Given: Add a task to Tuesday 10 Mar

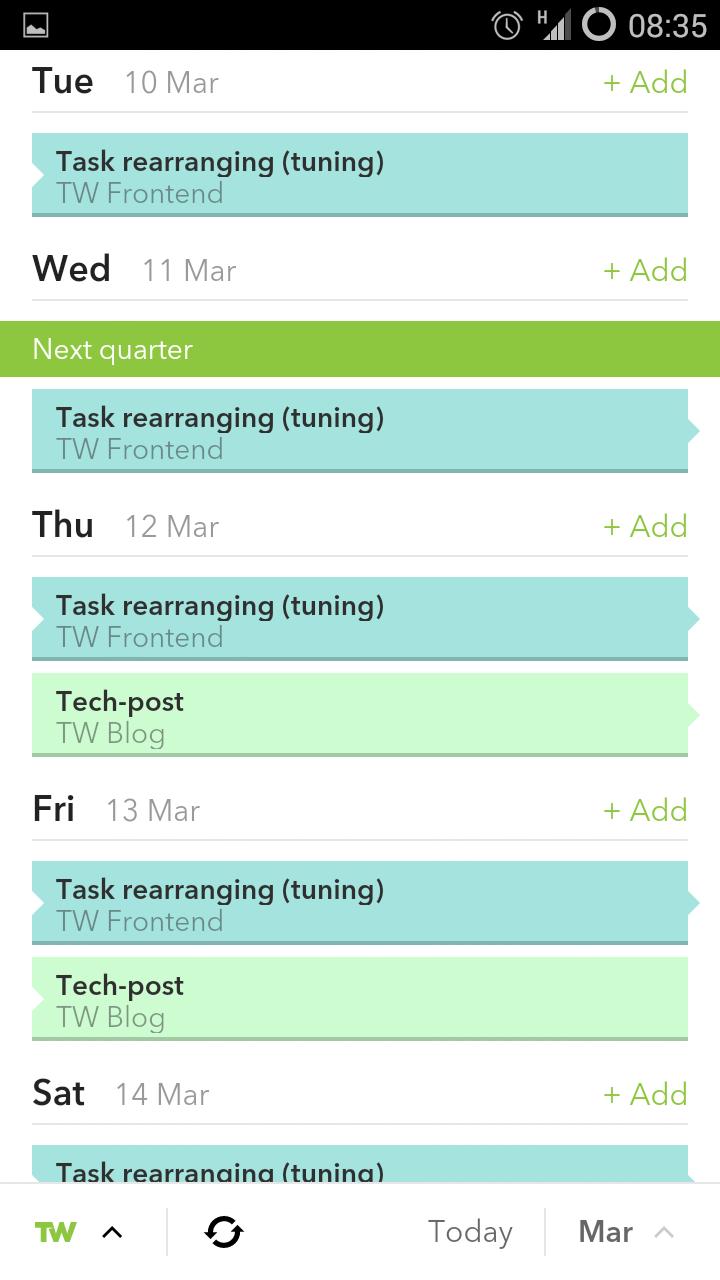Looking at the screenshot, I should tap(645, 82).
